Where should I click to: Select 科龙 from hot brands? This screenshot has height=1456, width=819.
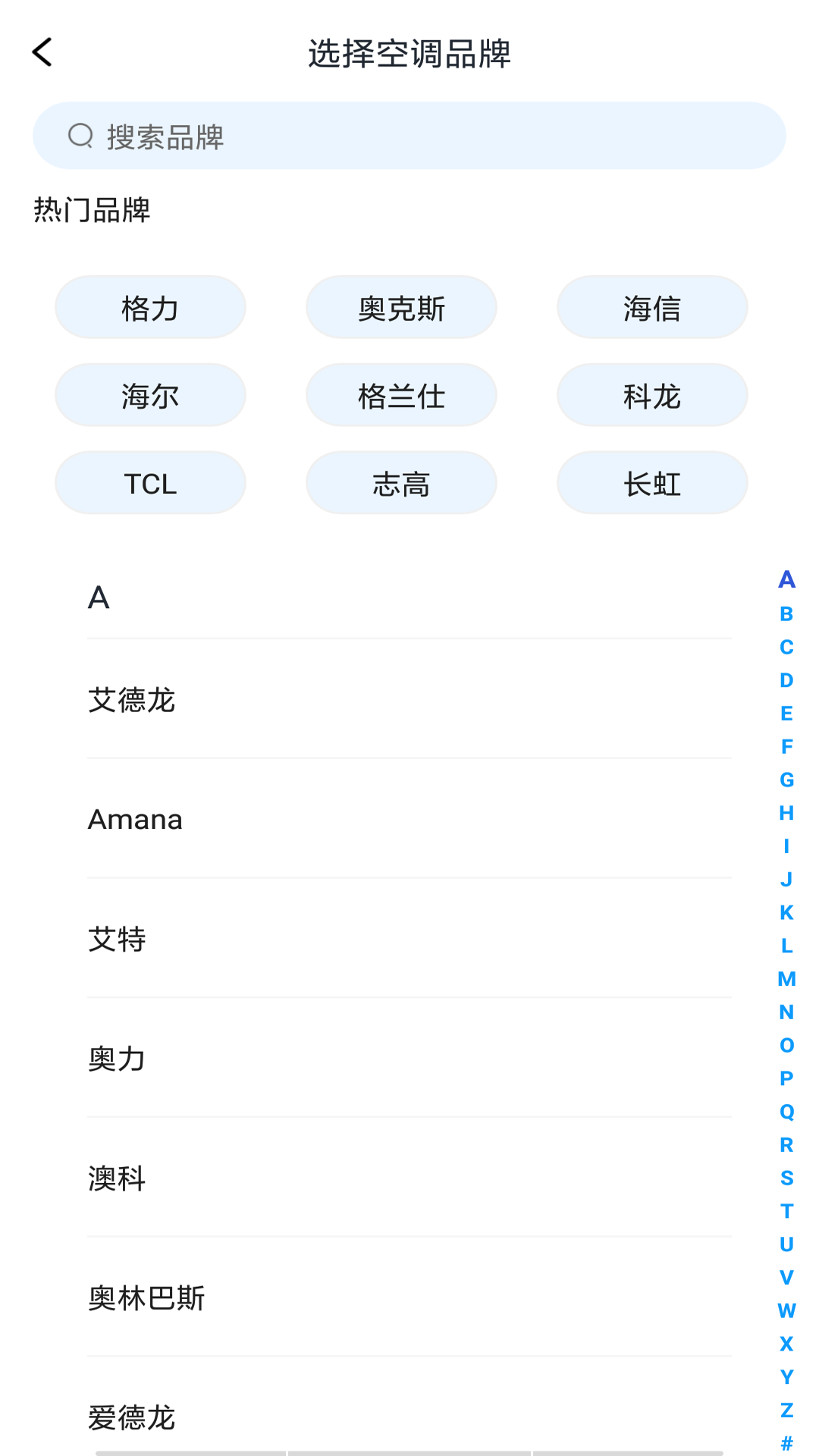pyautogui.click(x=651, y=395)
